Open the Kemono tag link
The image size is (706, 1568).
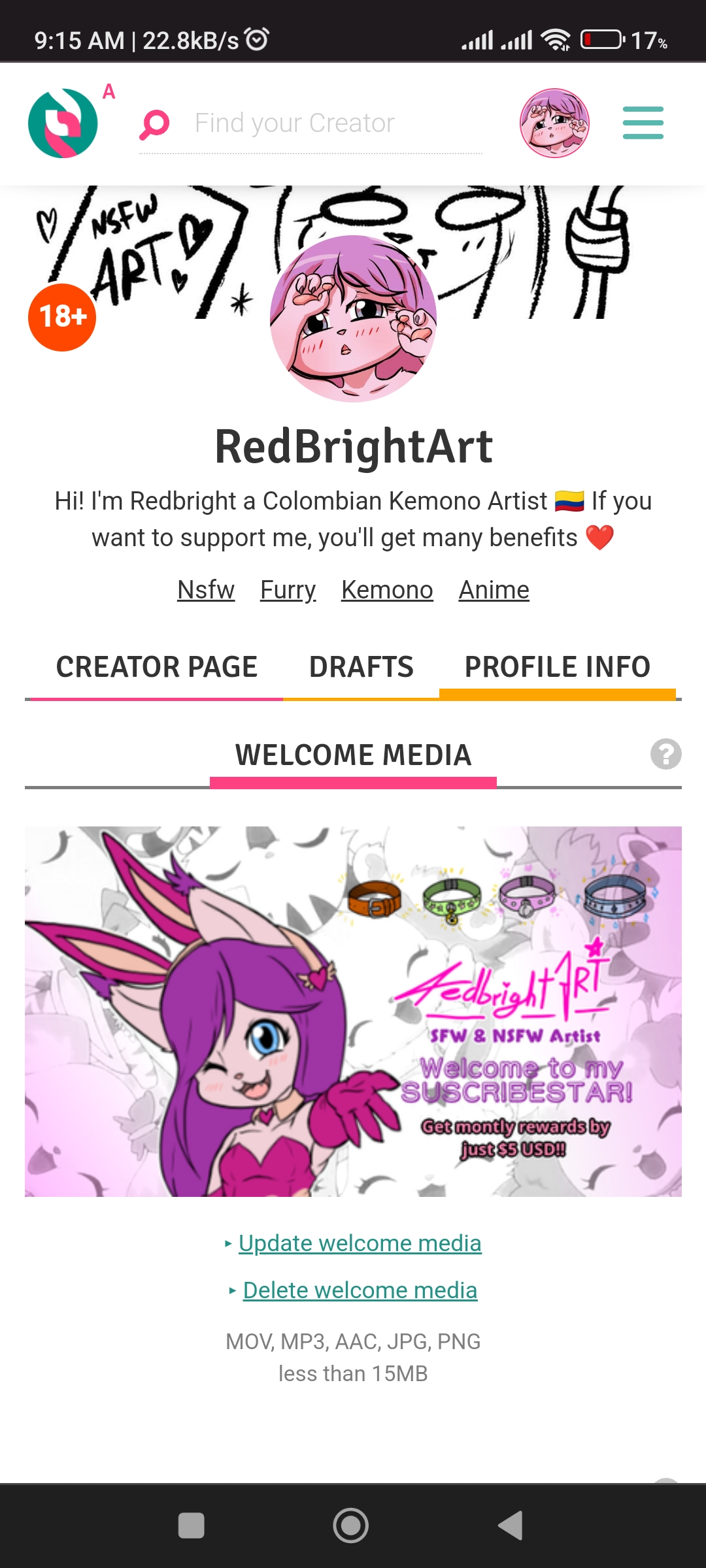[387, 590]
